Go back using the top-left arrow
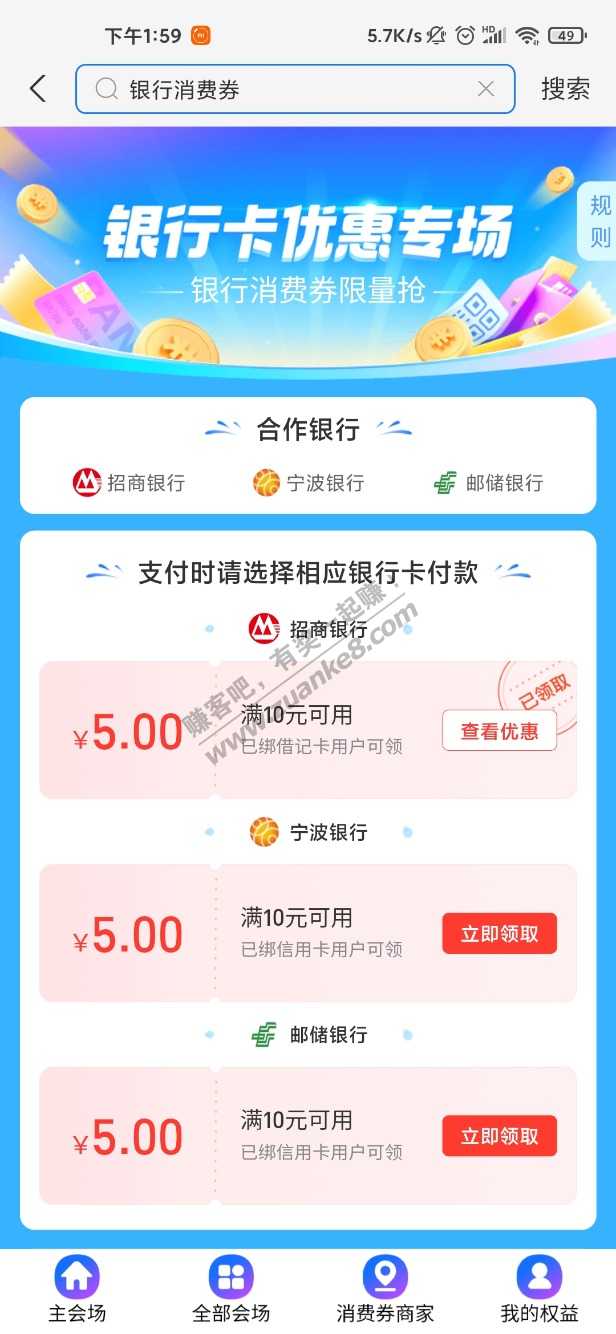The image size is (616, 1334). point(38,89)
